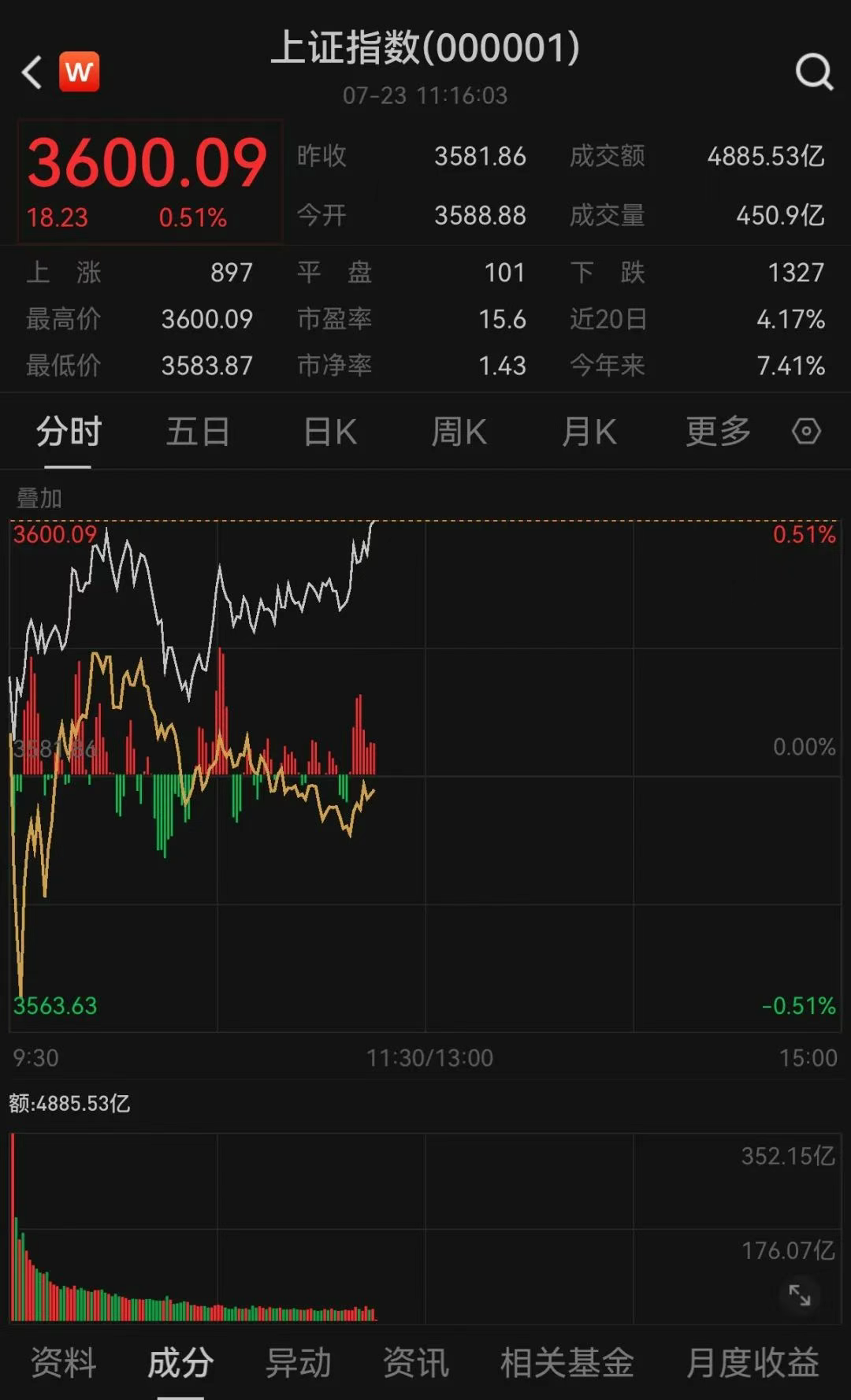Switch to the 异动 tab

pos(298,1362)
